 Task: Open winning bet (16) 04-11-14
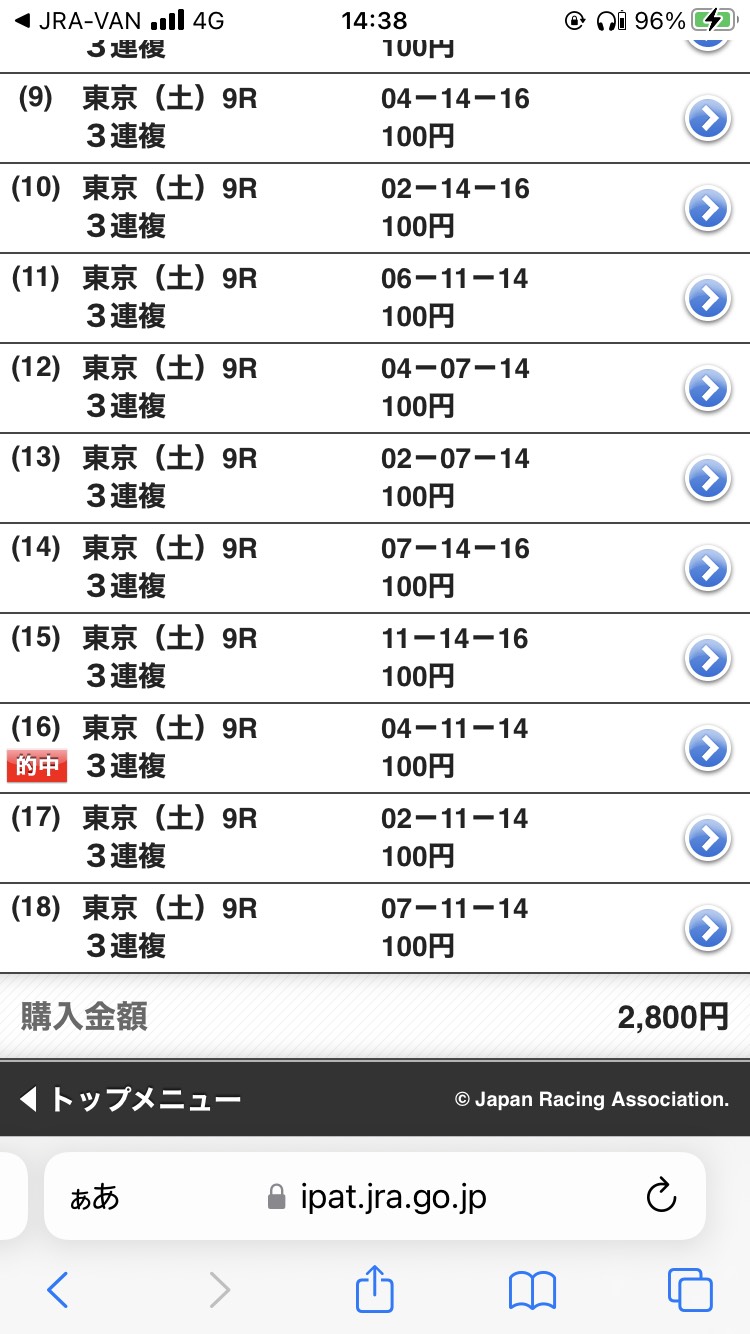pyautogui.click(x=708, y=748)
